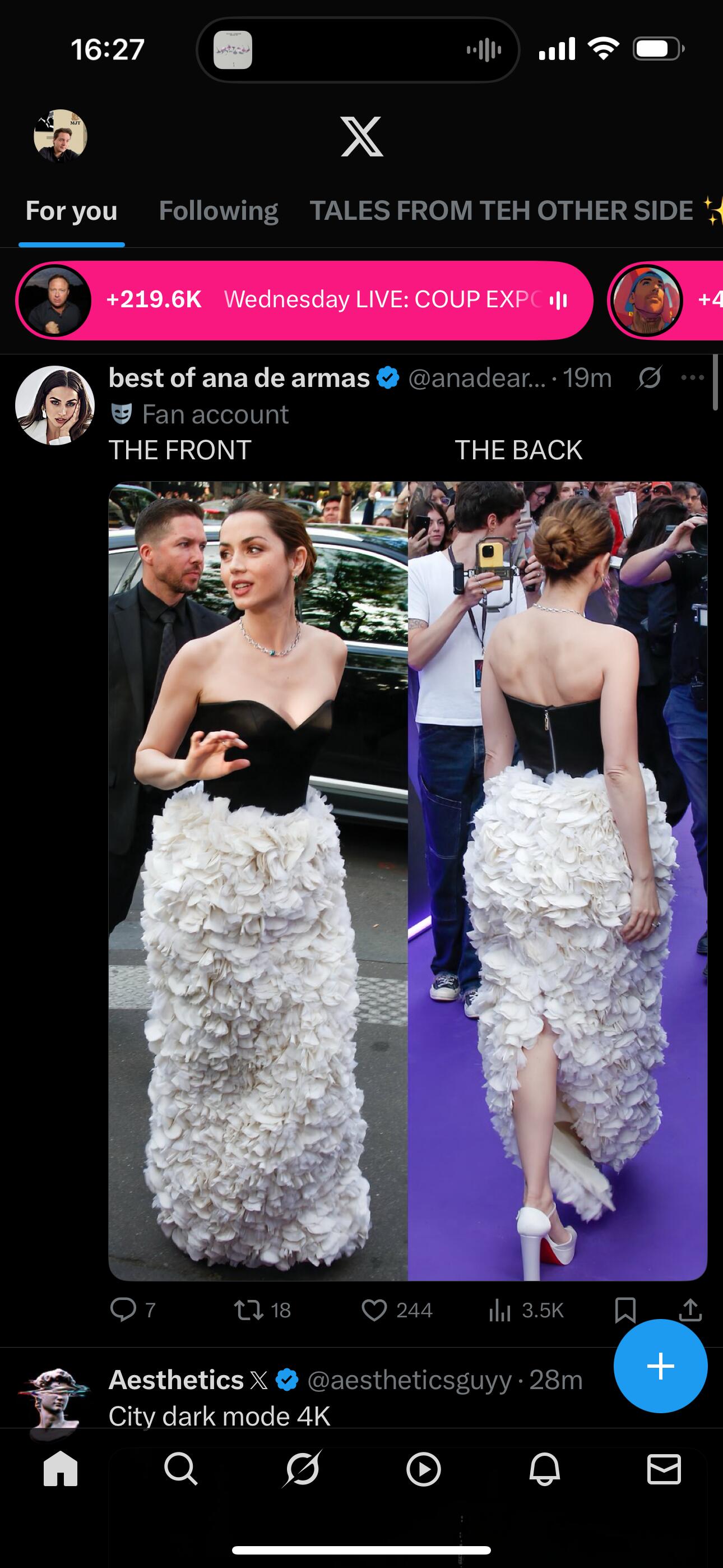The image size is (723, 1568).
Task: Open direct messages envelope
Action: click(x=664, y=1469)
